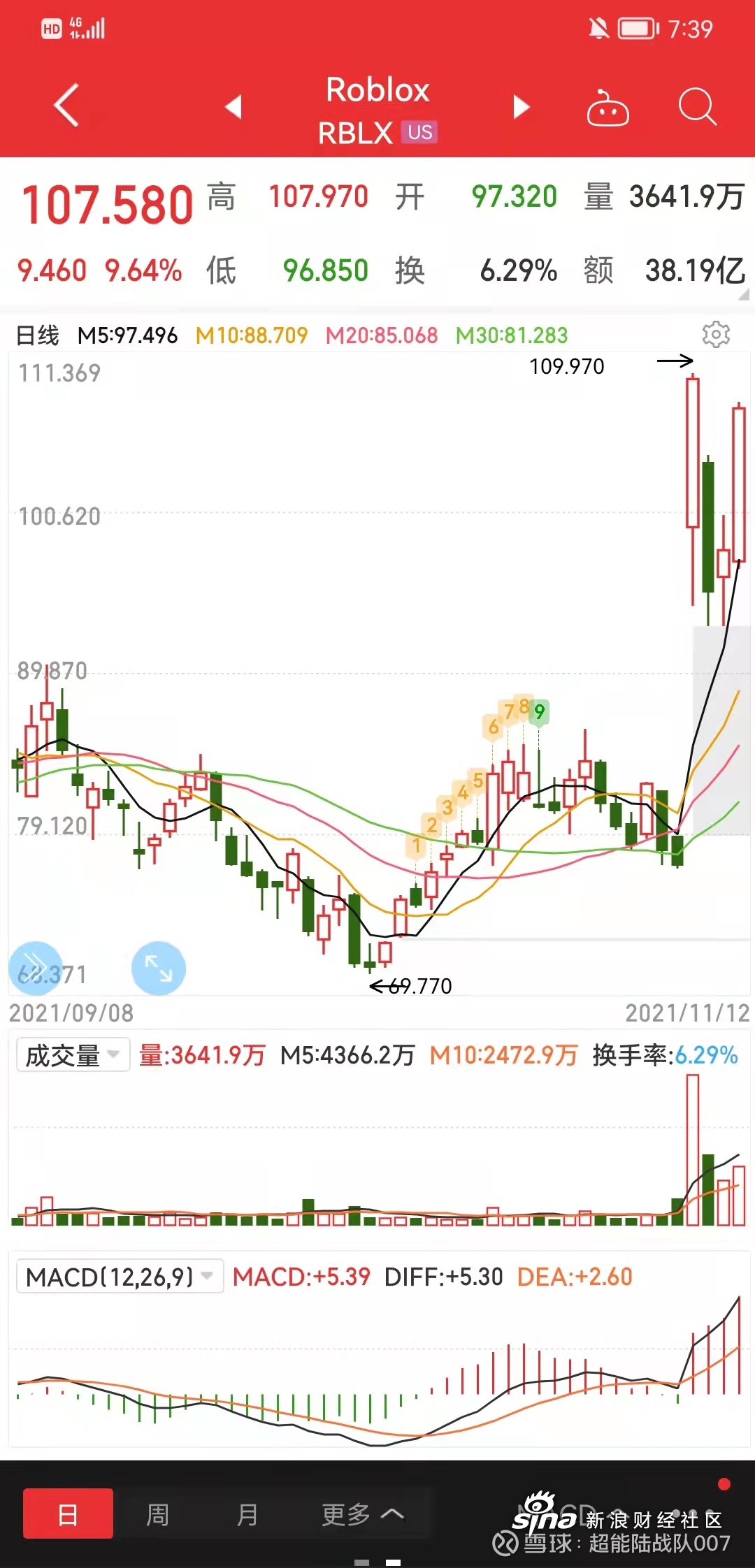Switch to the 周 weekly chart
The width and height of the screenshot is (755, 1568).
(x=157, y=1514)
